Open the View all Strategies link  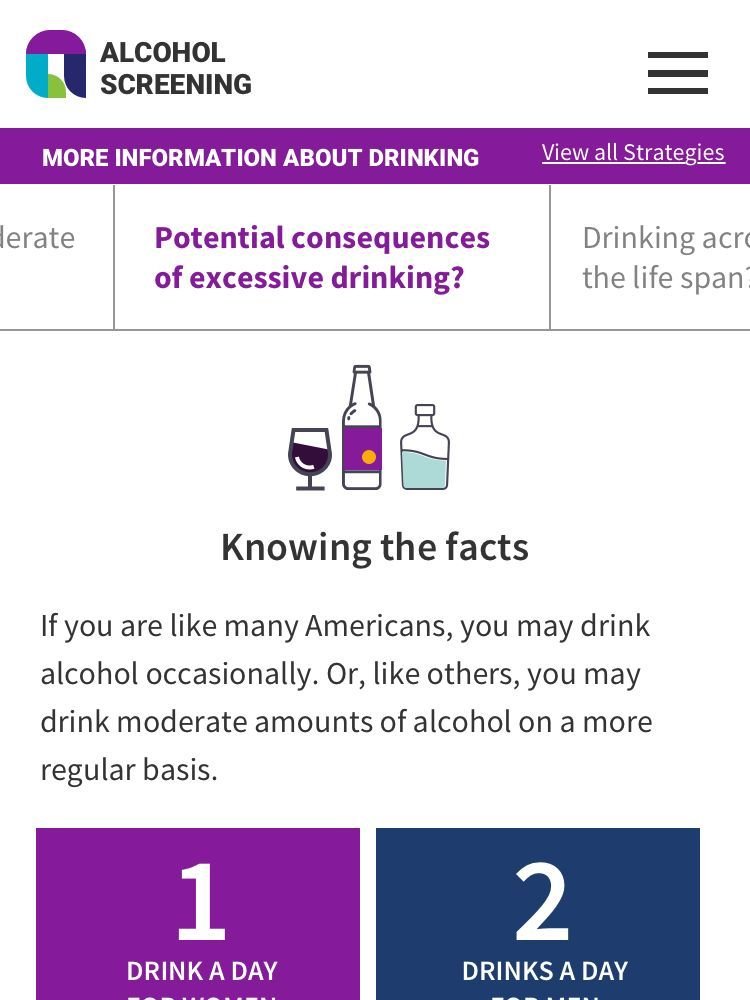pos(633,152)
